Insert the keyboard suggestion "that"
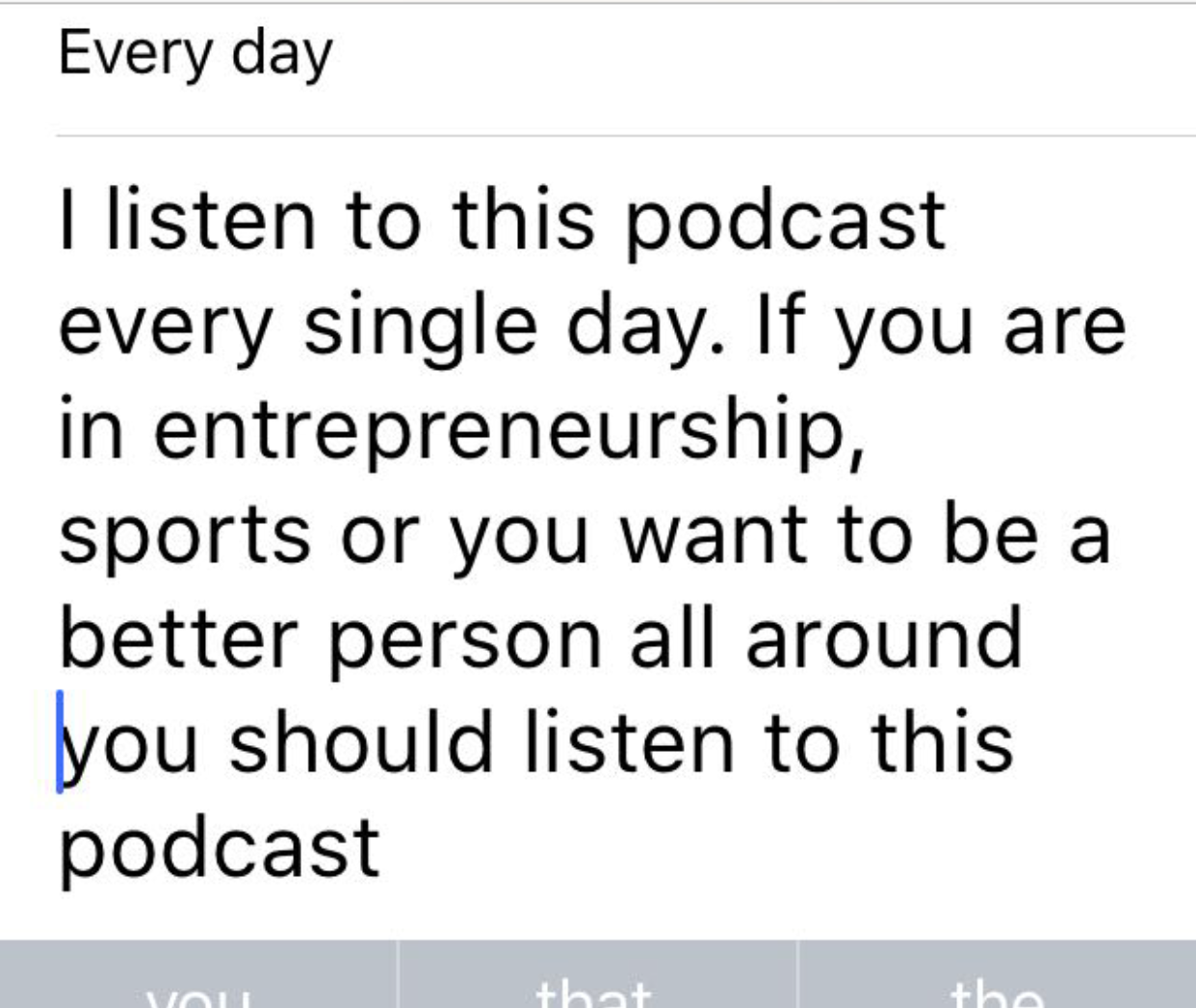The image size is (1196, 1008). pyautogui.click(x=596, y=982)
